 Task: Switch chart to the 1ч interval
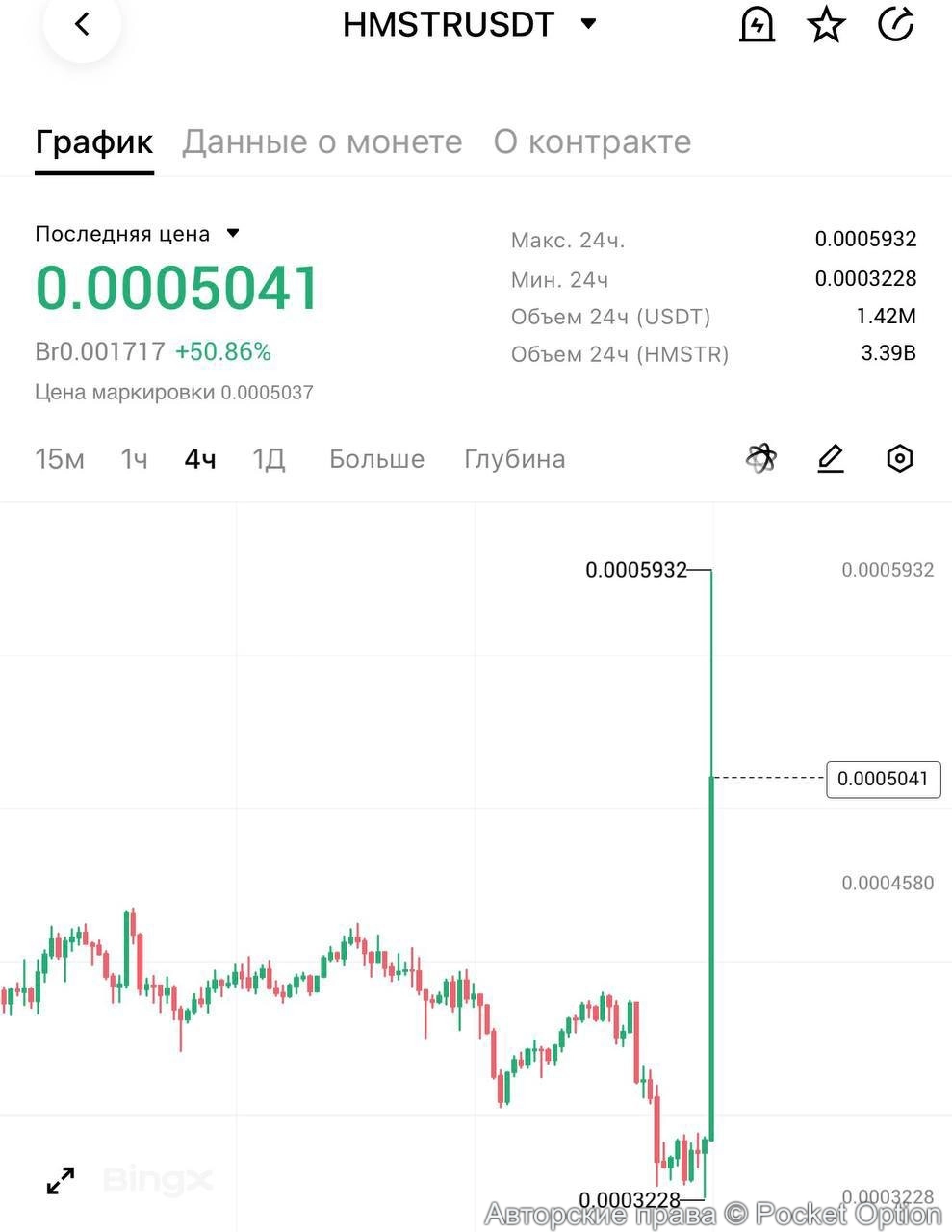pyautogui.click(x=135, y=459)
